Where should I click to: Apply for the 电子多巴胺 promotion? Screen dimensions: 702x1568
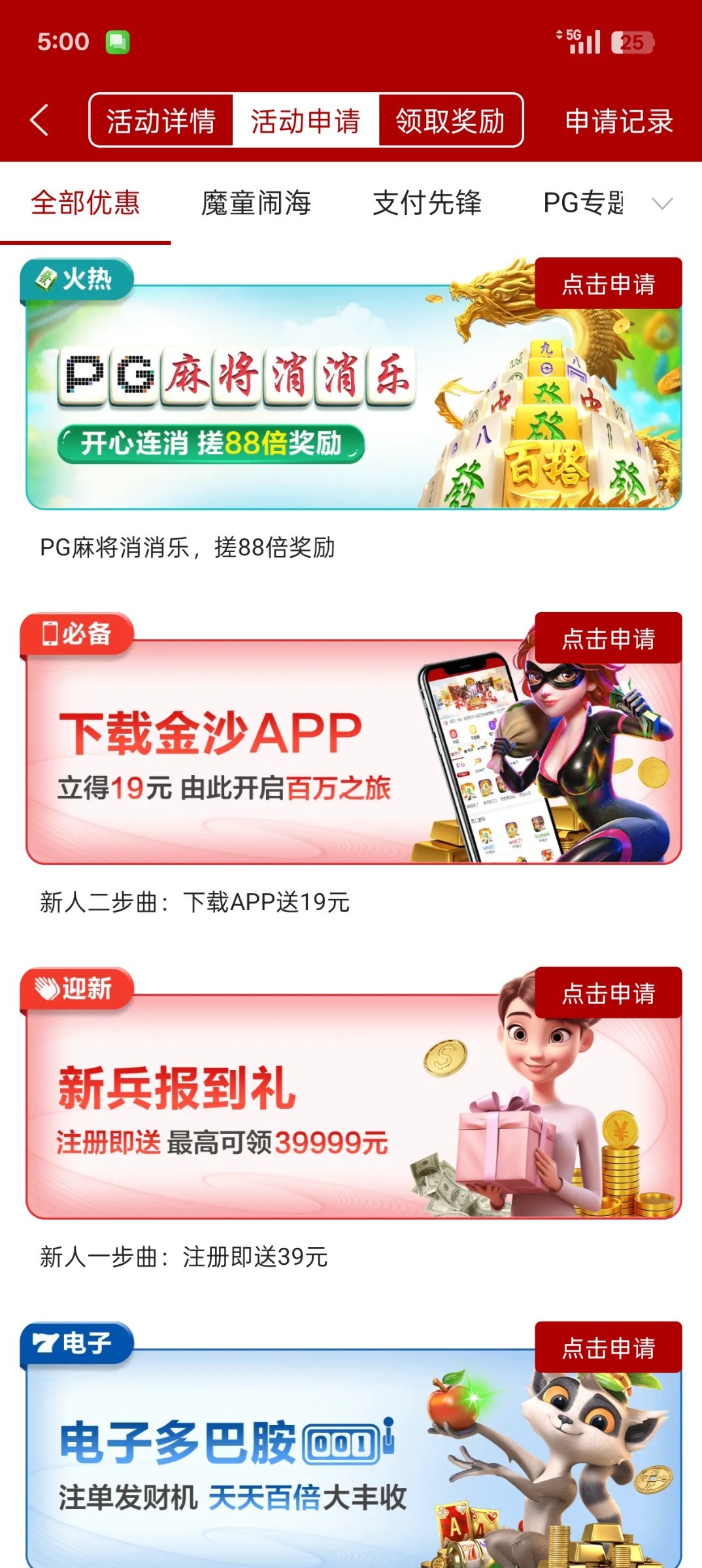coord(608,1347)
